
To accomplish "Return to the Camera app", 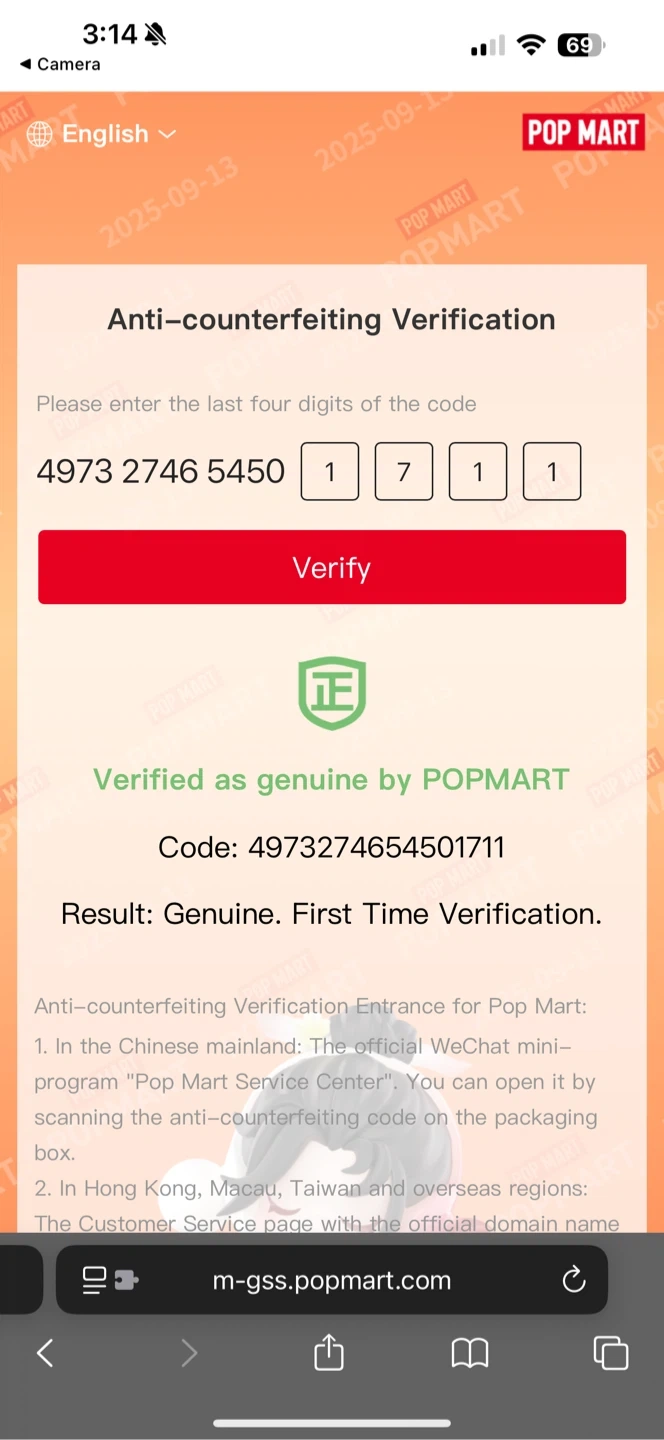I will coord(60,64).
